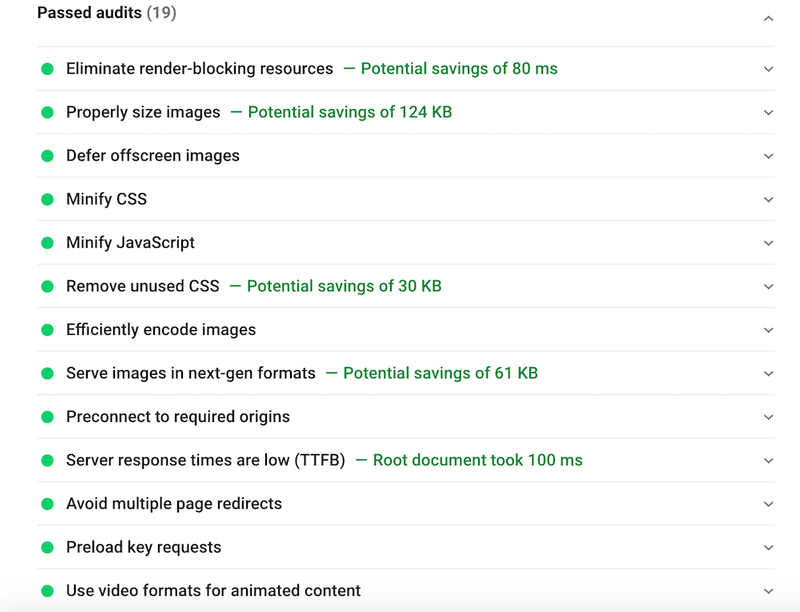Expand Avoid multiple page redirects audit
The width and height of the screenshot is (800, 612).
(x=767, y=504)
